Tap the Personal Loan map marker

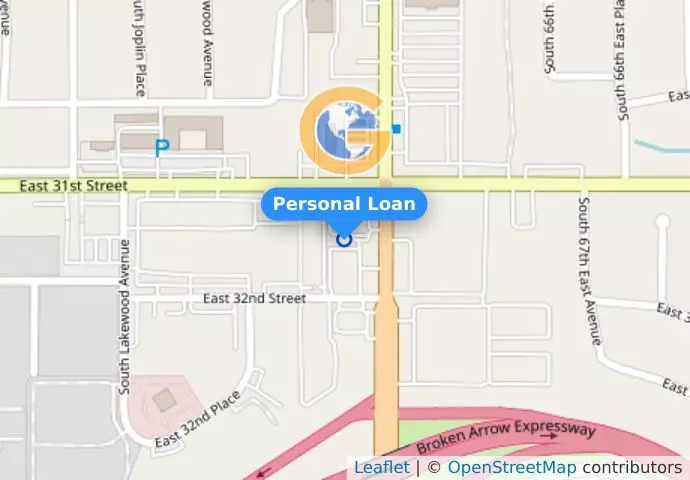coord(344,238)
